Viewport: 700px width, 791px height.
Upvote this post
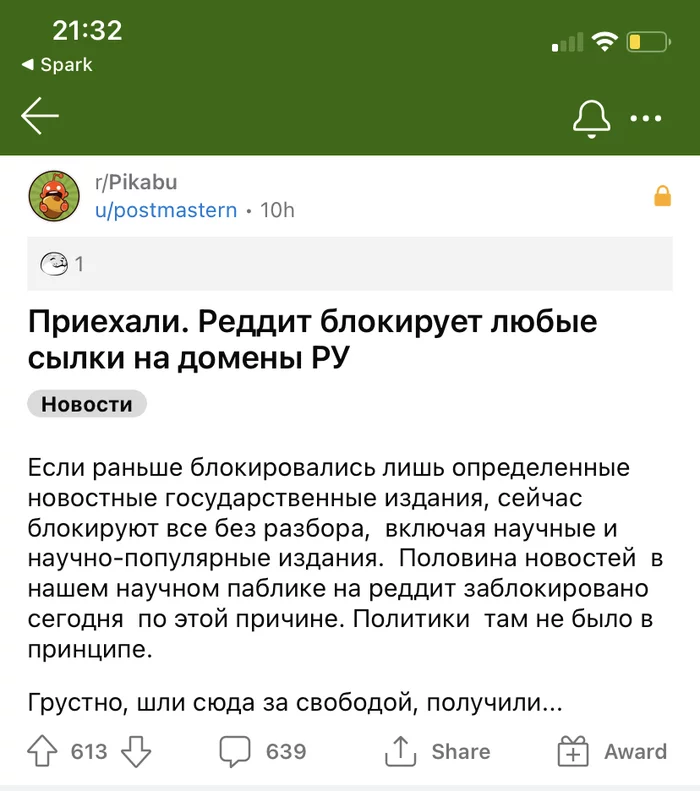tap(42, 751)
